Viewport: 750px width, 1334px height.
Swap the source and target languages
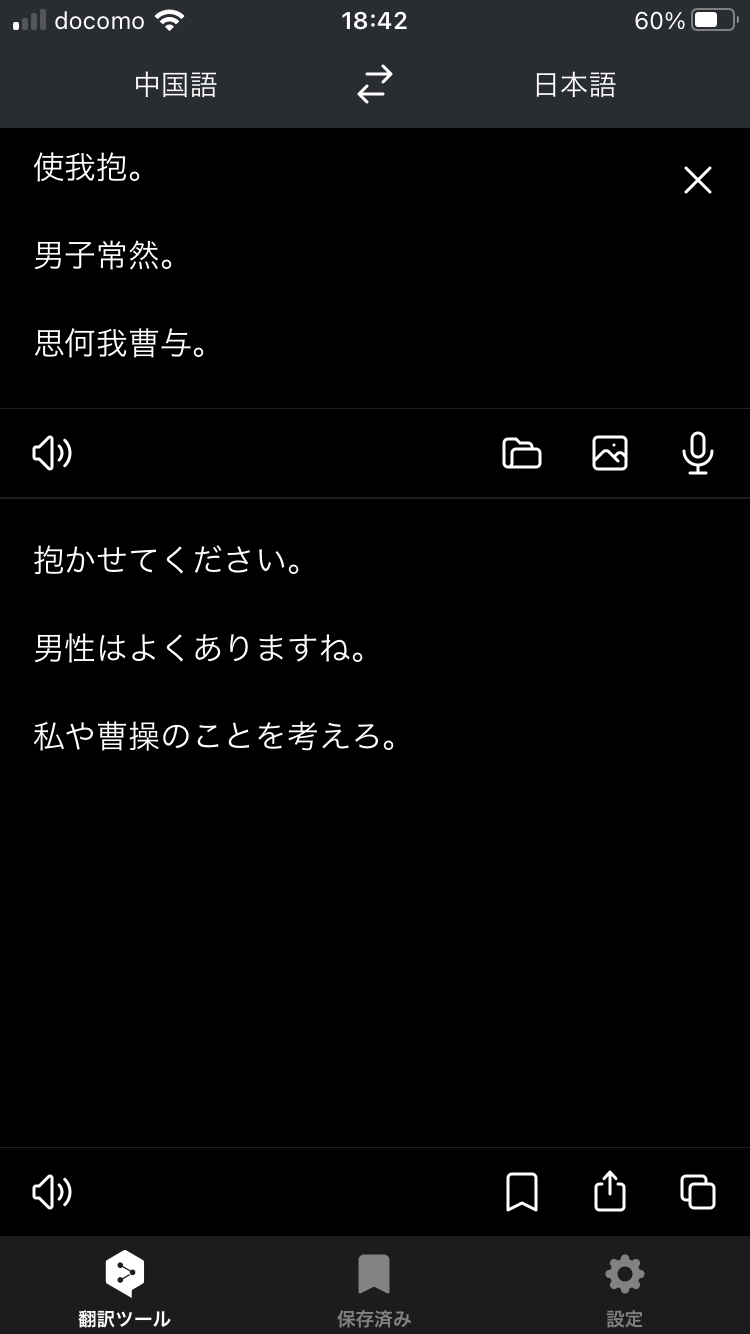tap(375, 85)
